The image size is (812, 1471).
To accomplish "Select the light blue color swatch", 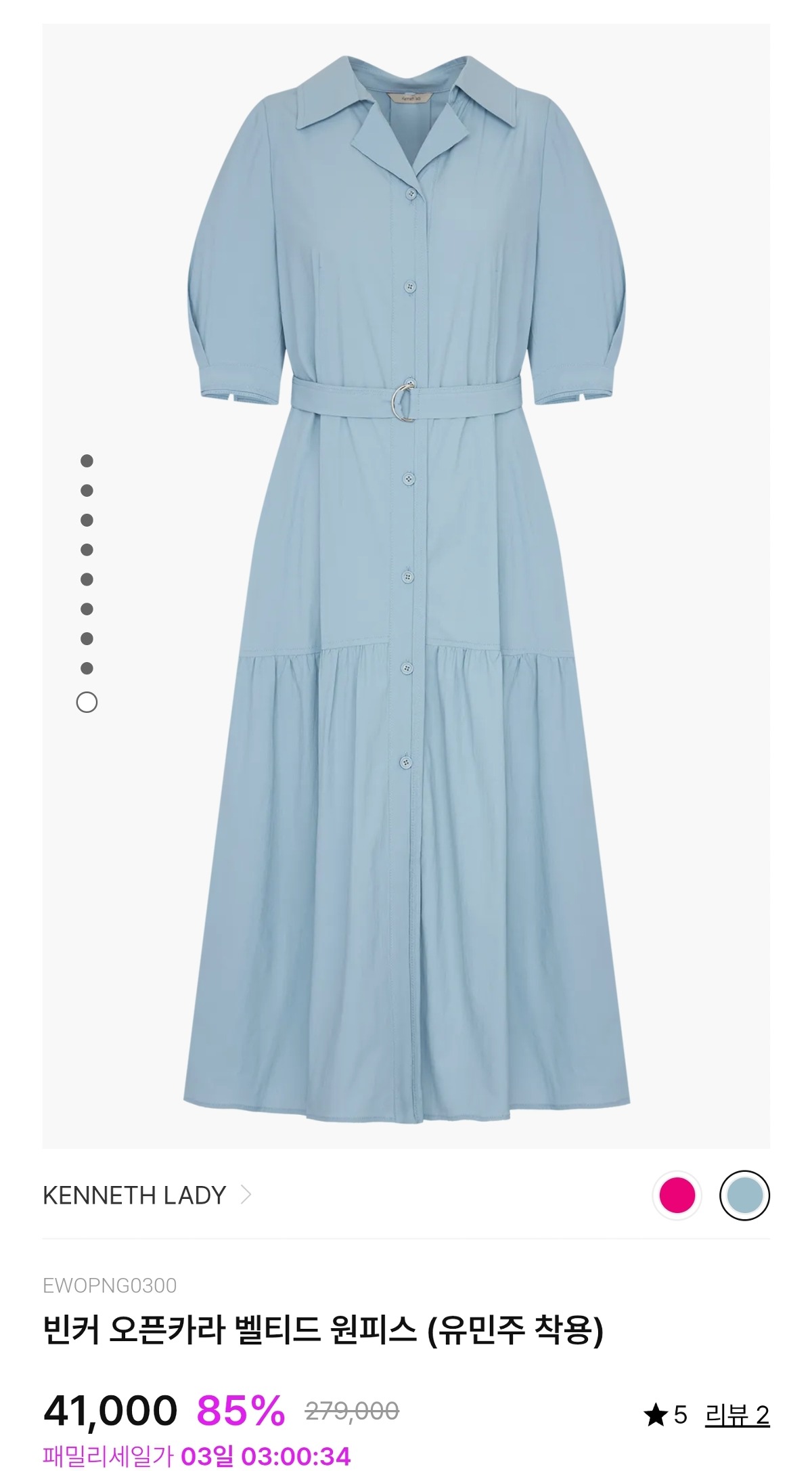I will point(744,1195).
